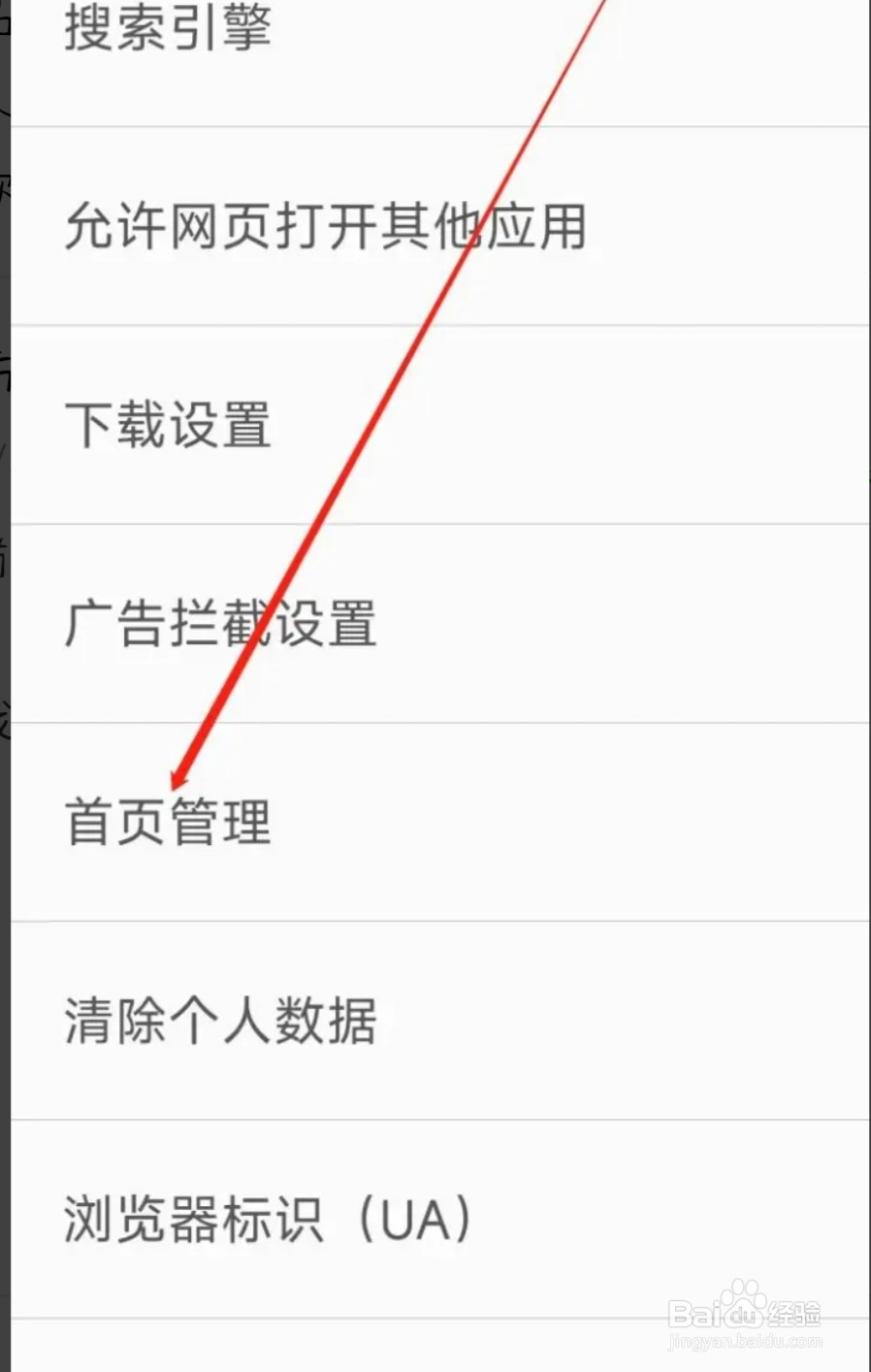Select 首页管理 indicated by the red arrow

point(167,821)
